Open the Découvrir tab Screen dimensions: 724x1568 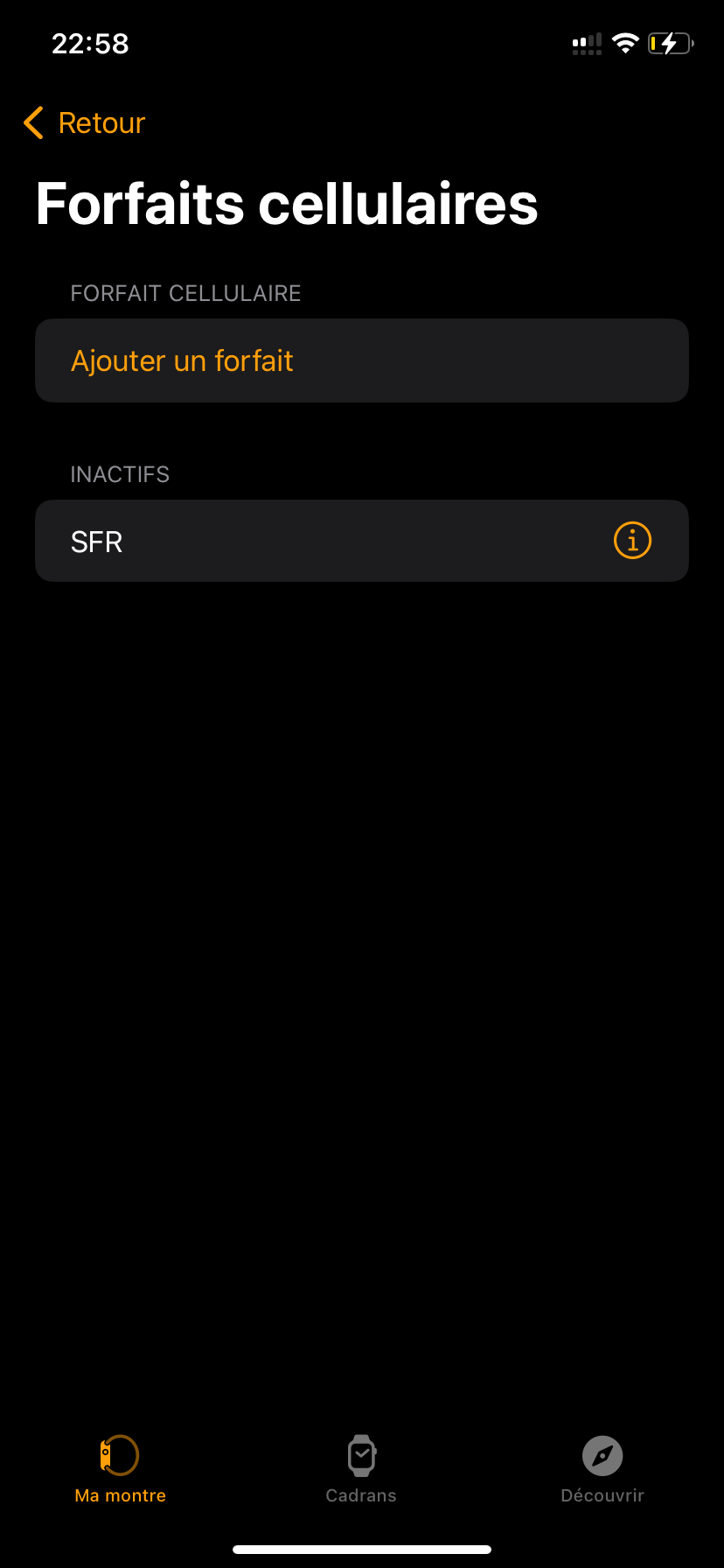tap(602, 1470)
